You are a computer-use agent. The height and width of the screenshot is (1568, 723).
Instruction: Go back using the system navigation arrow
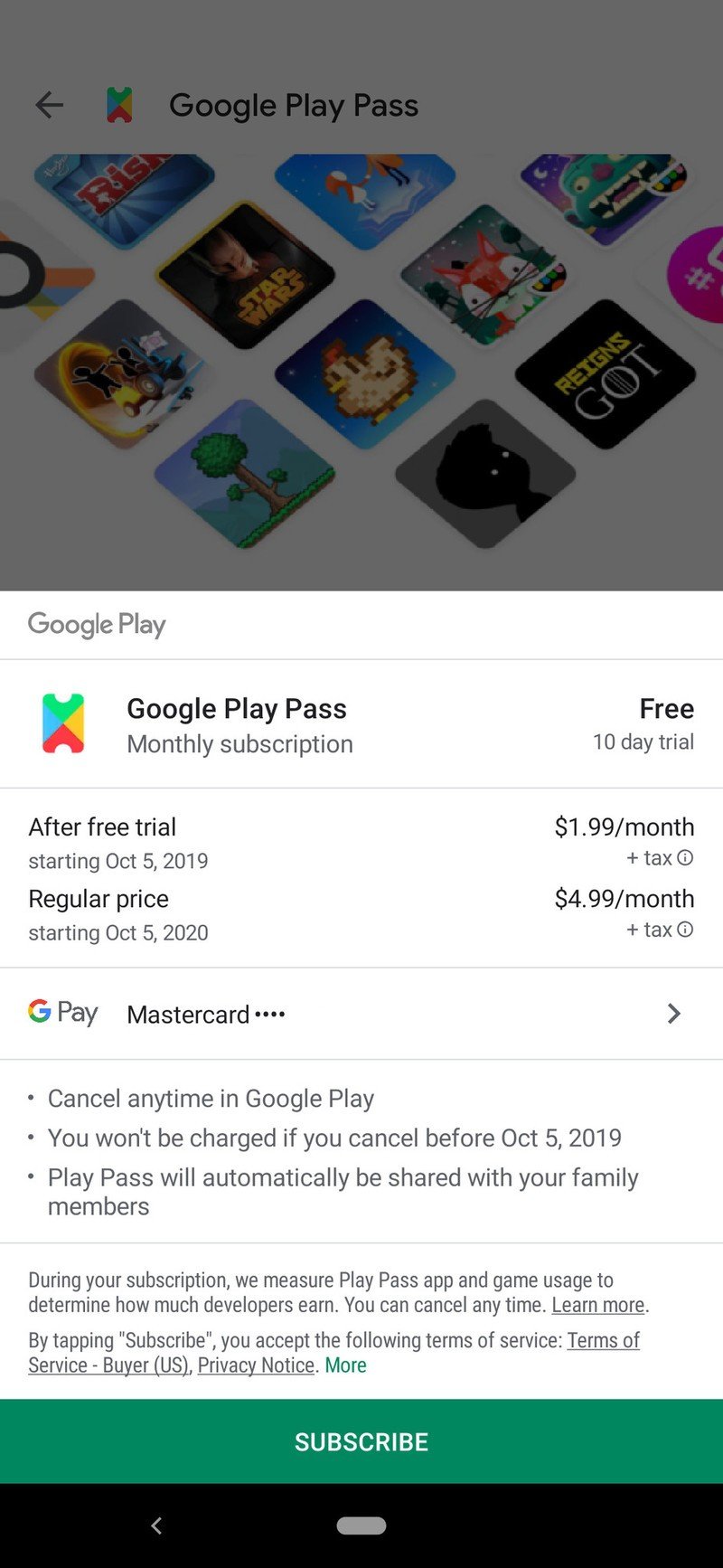point(156,1525)
